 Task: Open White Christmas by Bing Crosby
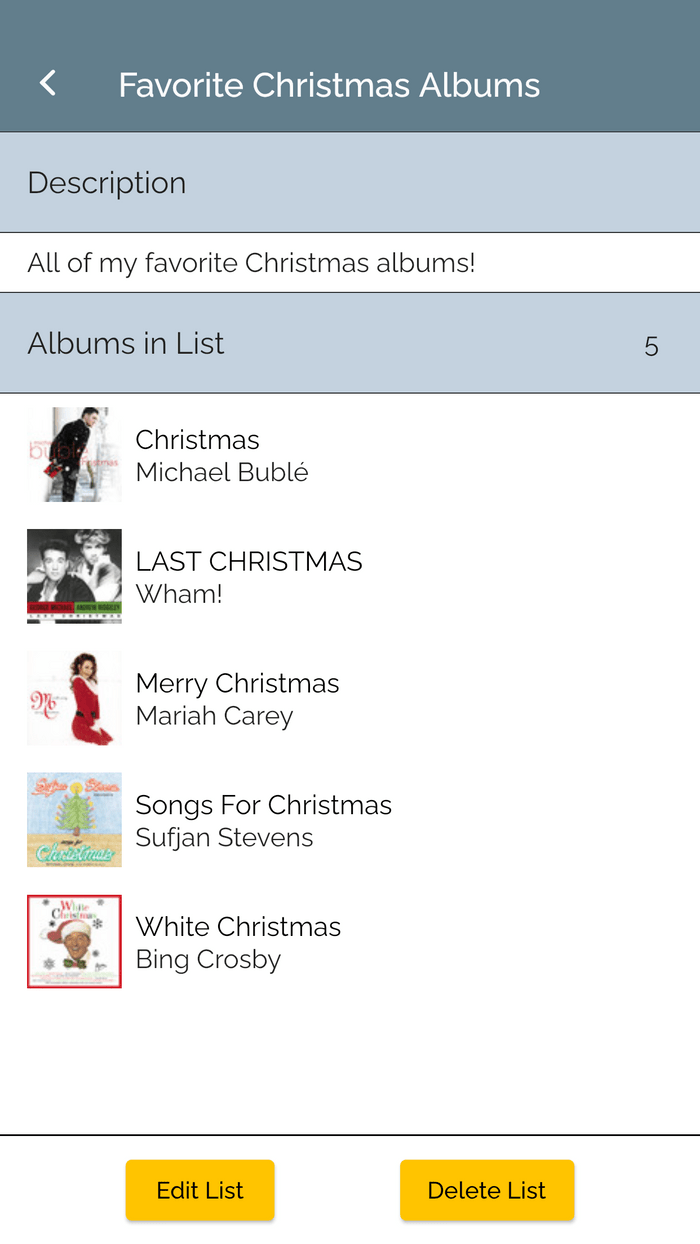tap(350, 942)
